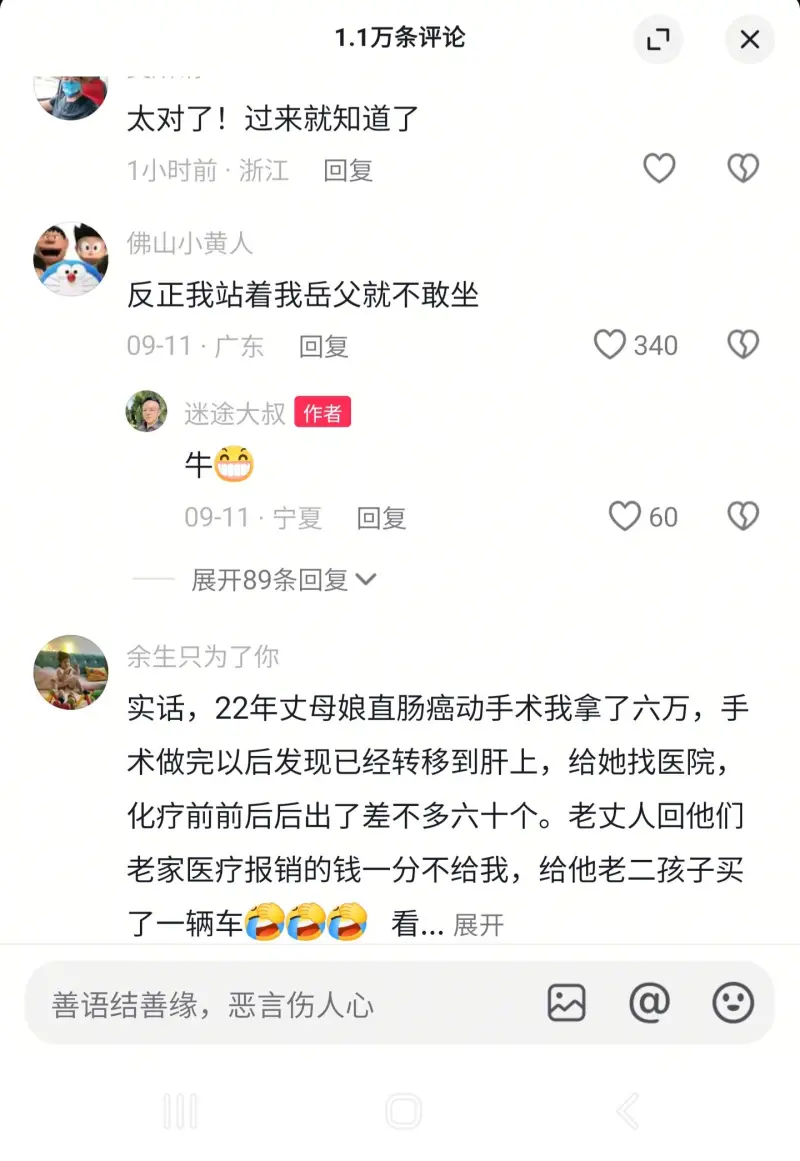The image size is (800, 1161).
Task: Expand the 89 more replies
Action: pyautogui.click(x=283, y=580)
